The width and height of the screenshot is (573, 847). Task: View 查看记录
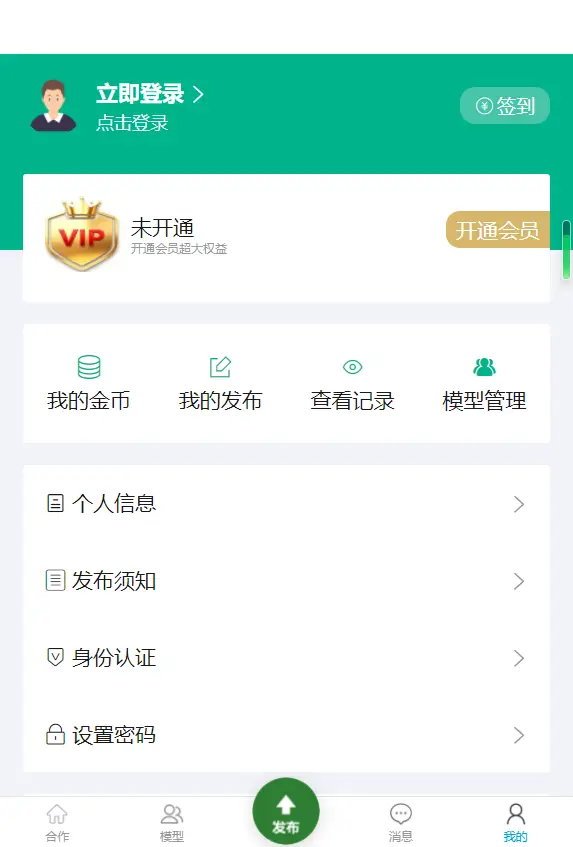coord(352,384)
